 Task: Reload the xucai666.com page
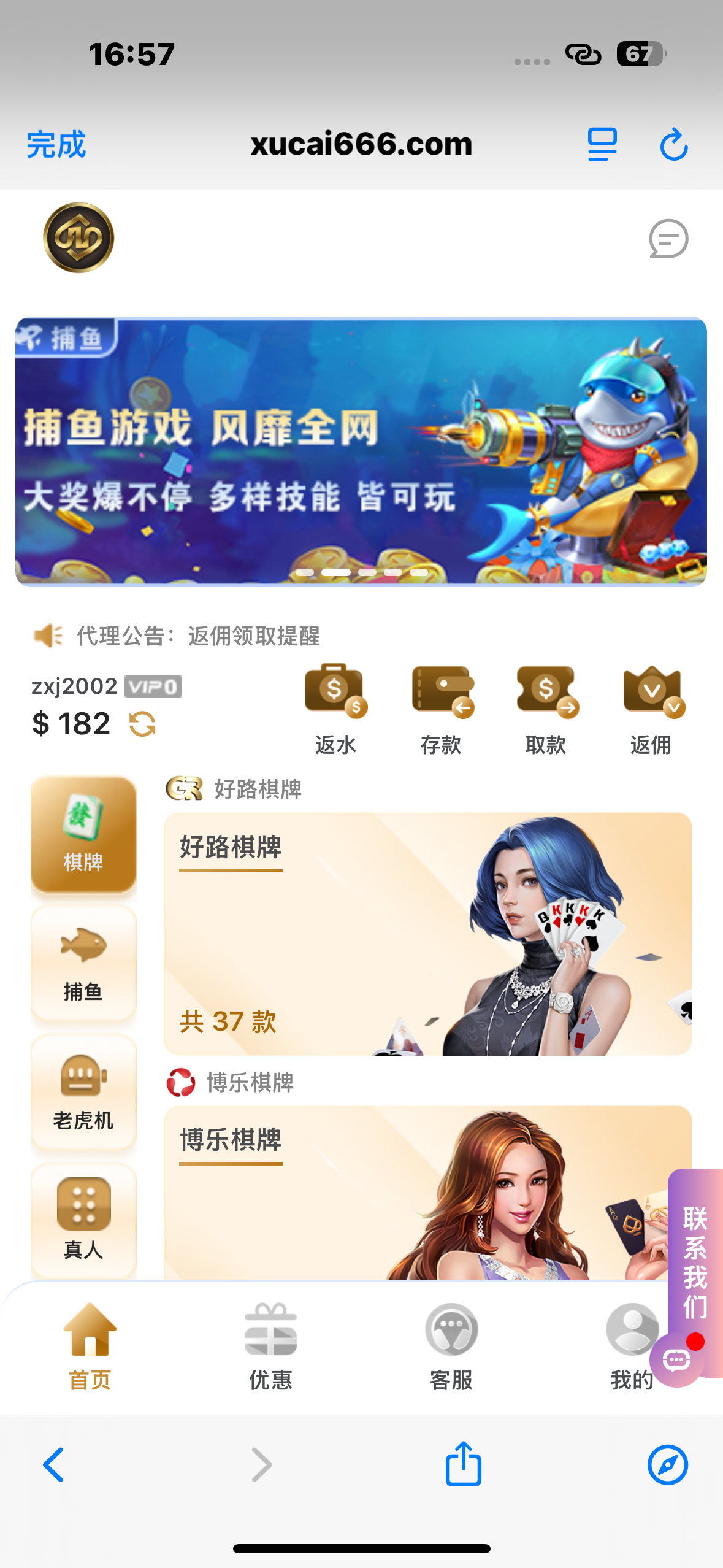[673, 145]
